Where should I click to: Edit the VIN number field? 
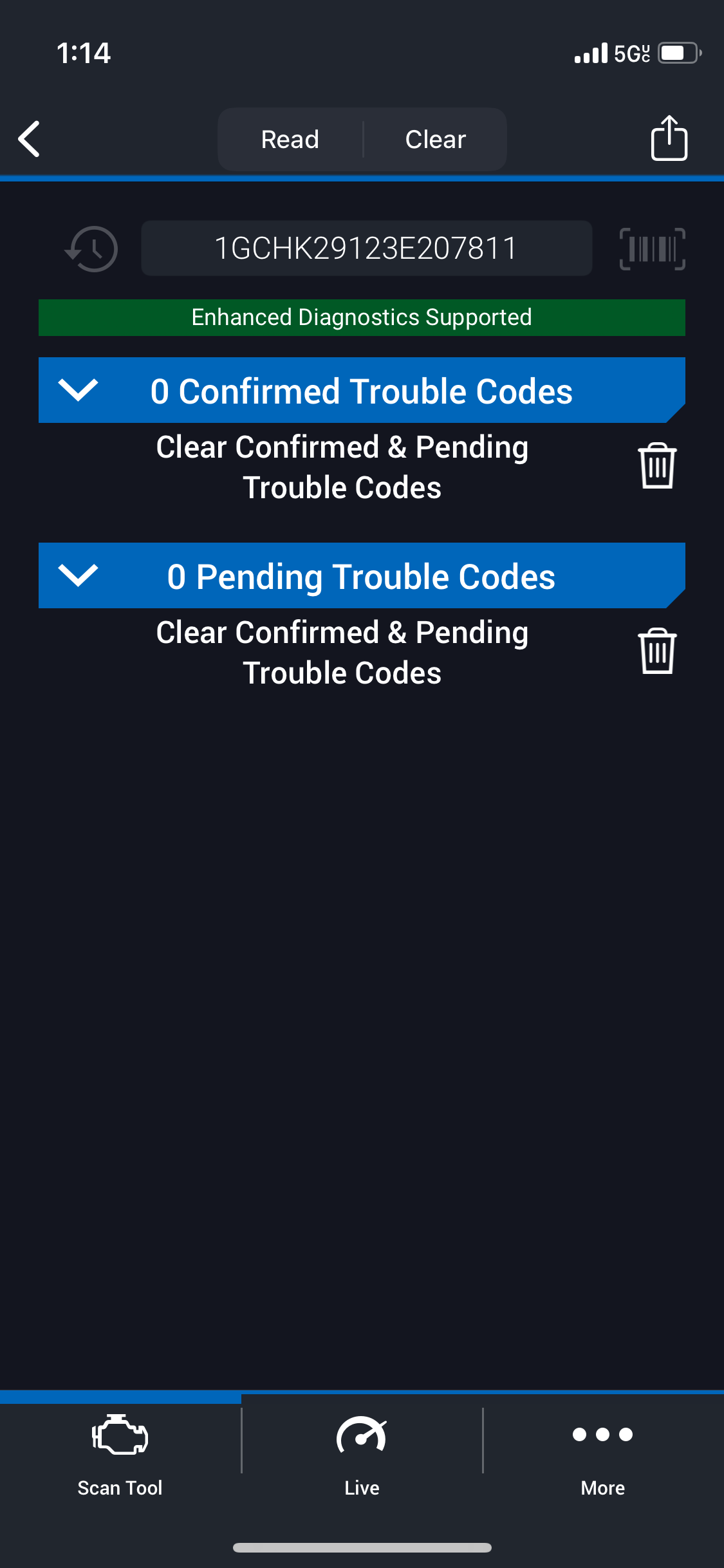[x=366, y=248]
